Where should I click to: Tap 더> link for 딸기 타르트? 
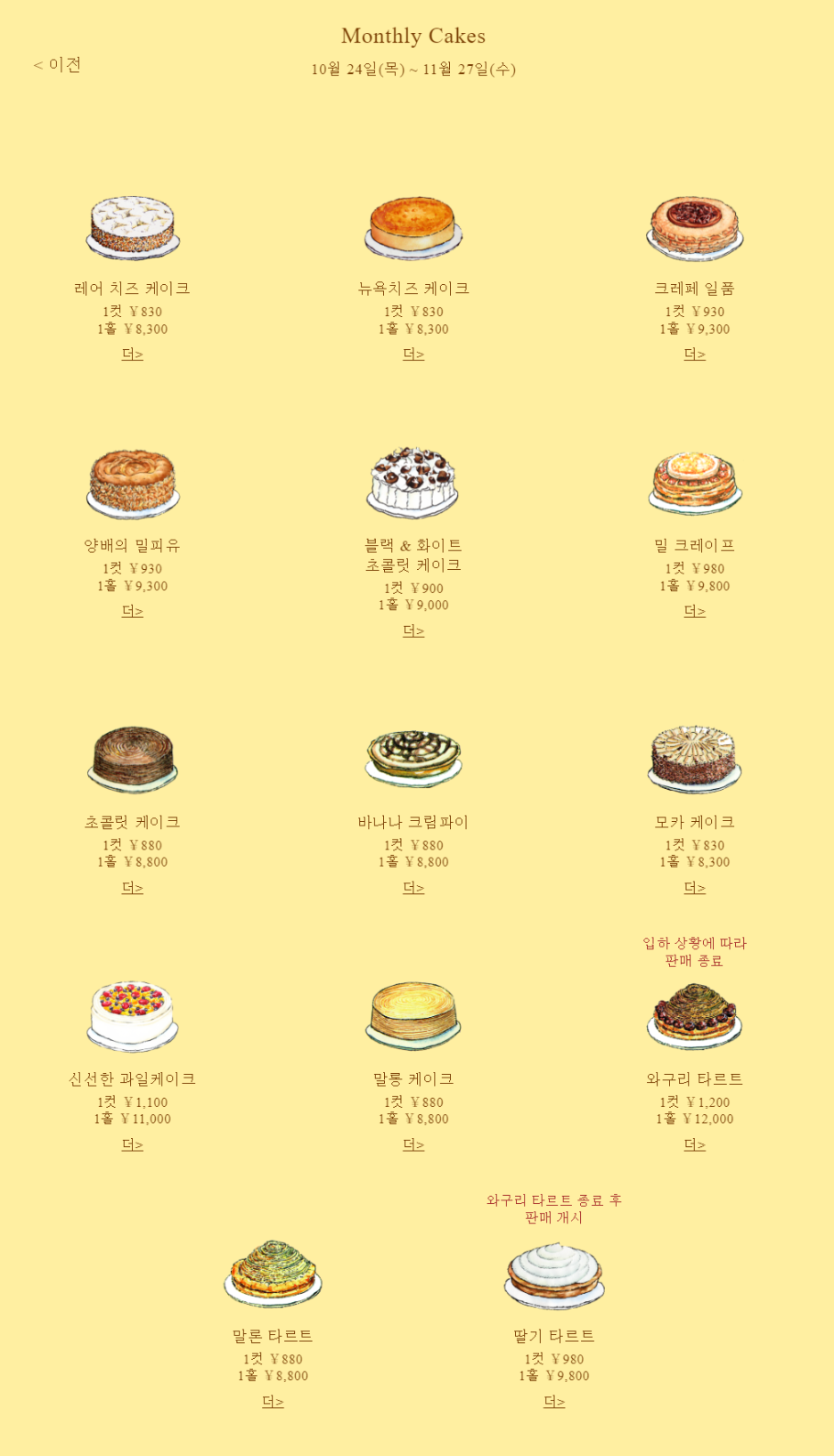[554, 1403]
